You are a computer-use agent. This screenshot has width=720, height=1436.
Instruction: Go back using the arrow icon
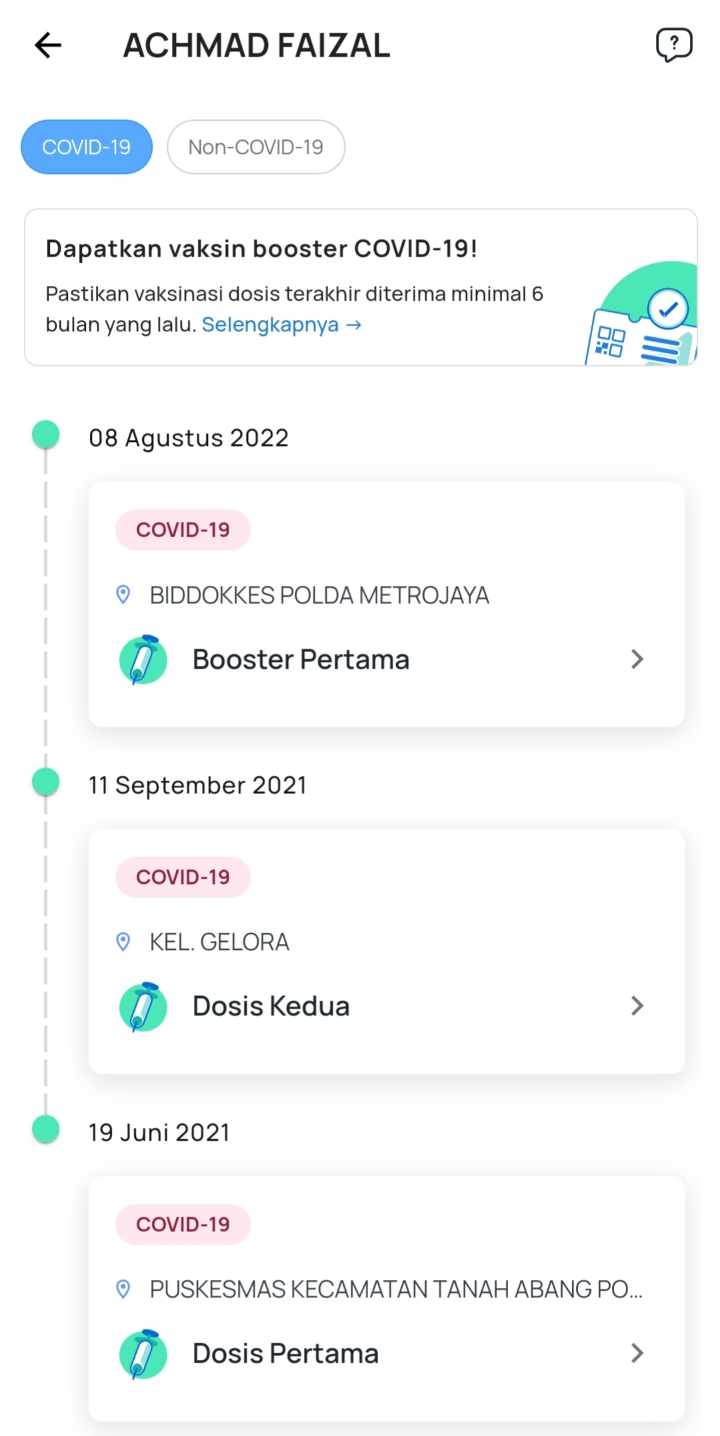[x=48, y=45]
